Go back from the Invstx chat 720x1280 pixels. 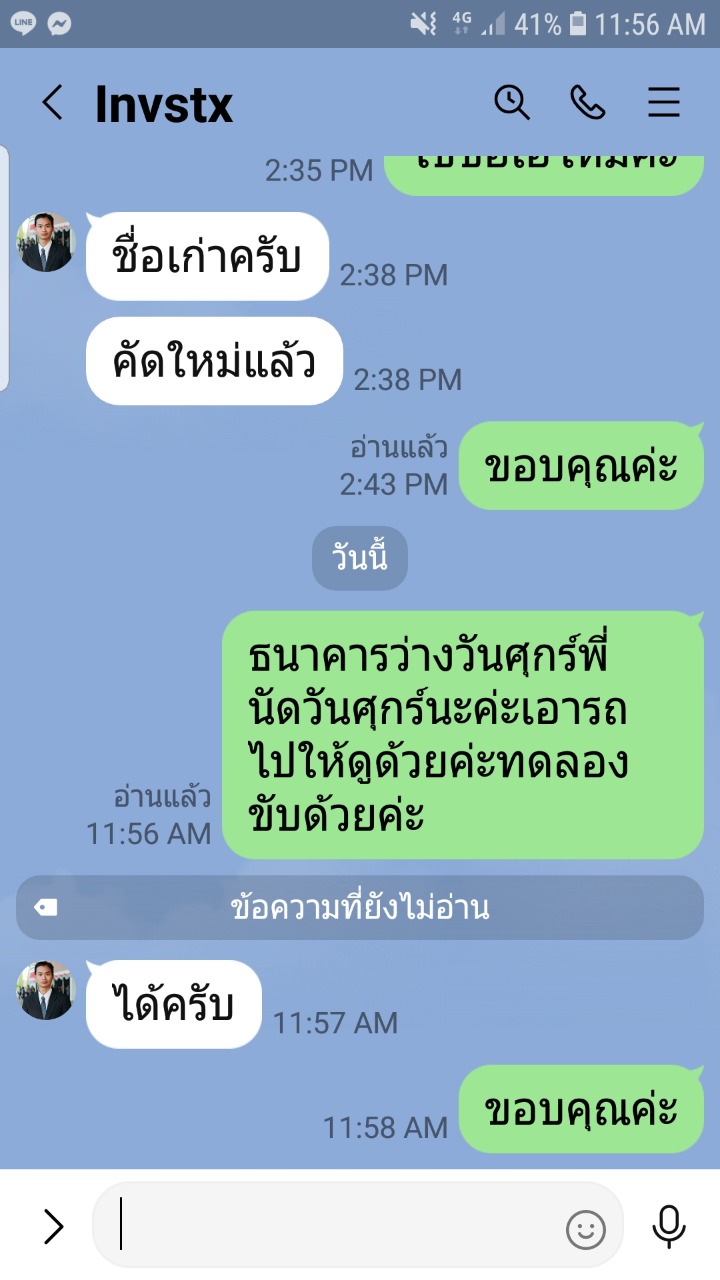click(x=52, y=102)
